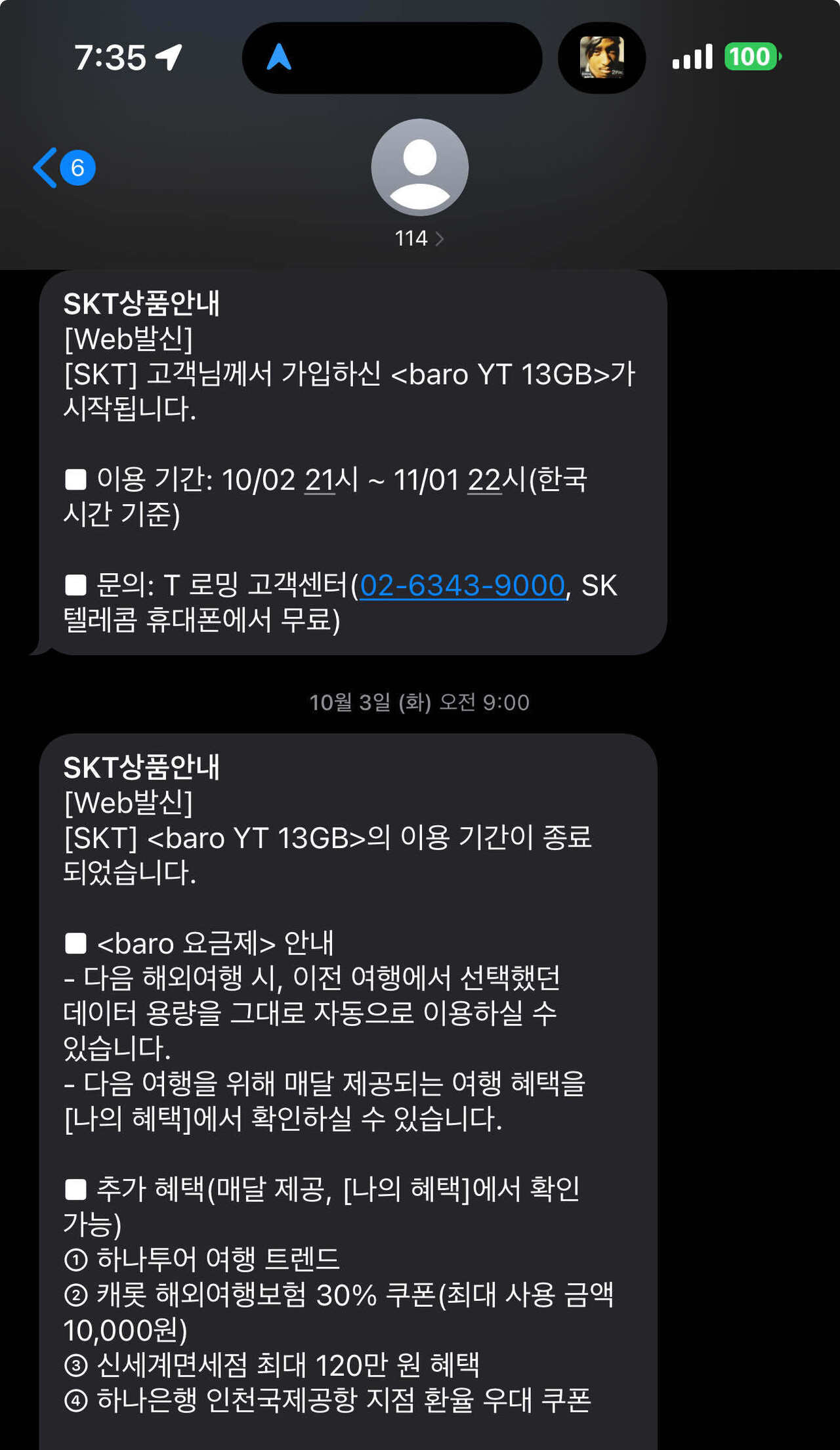Tap the person silhouette avatar icon
The width and height of the screenshot is (840, 1450).
pyautogui.click(x=419, y=166)
